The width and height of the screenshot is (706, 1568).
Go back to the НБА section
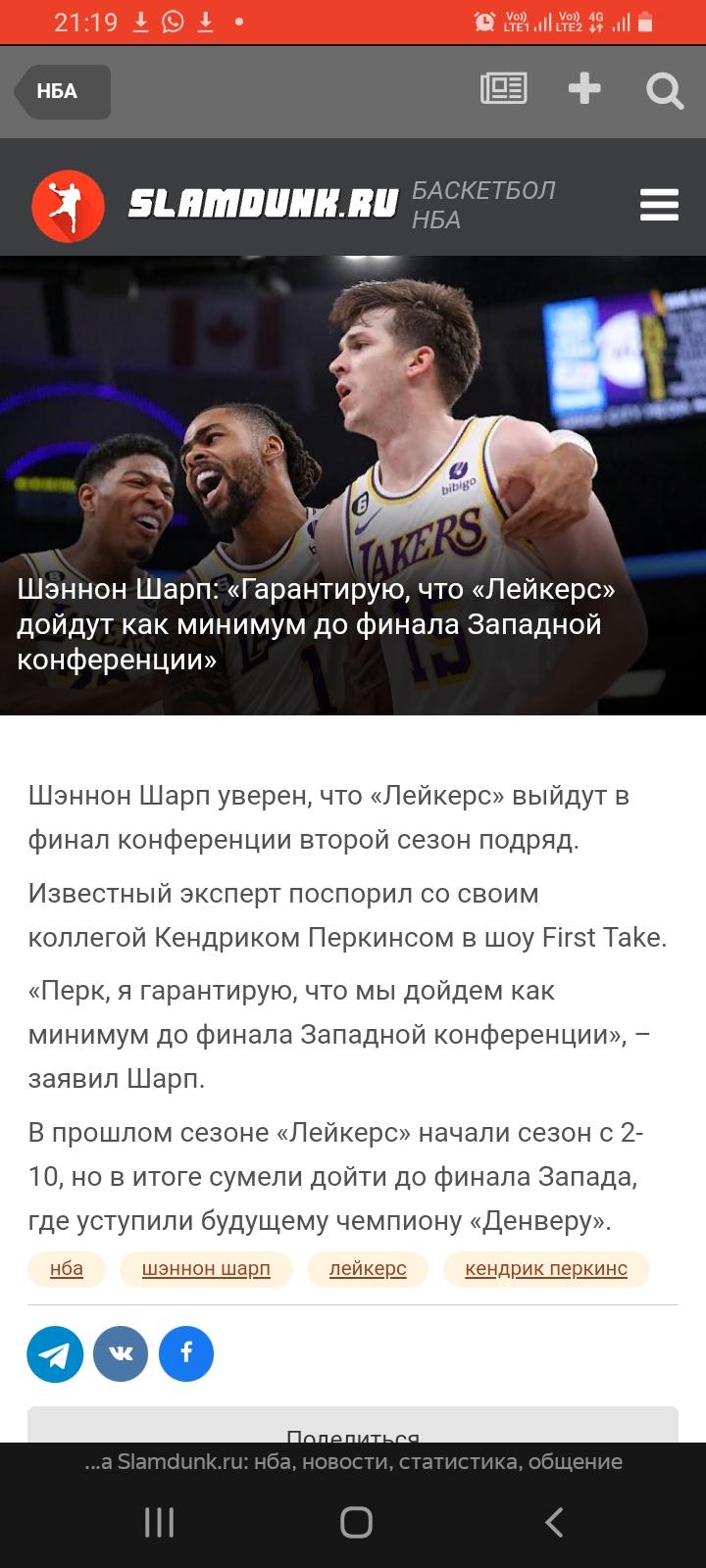click(x=63, y=92)
